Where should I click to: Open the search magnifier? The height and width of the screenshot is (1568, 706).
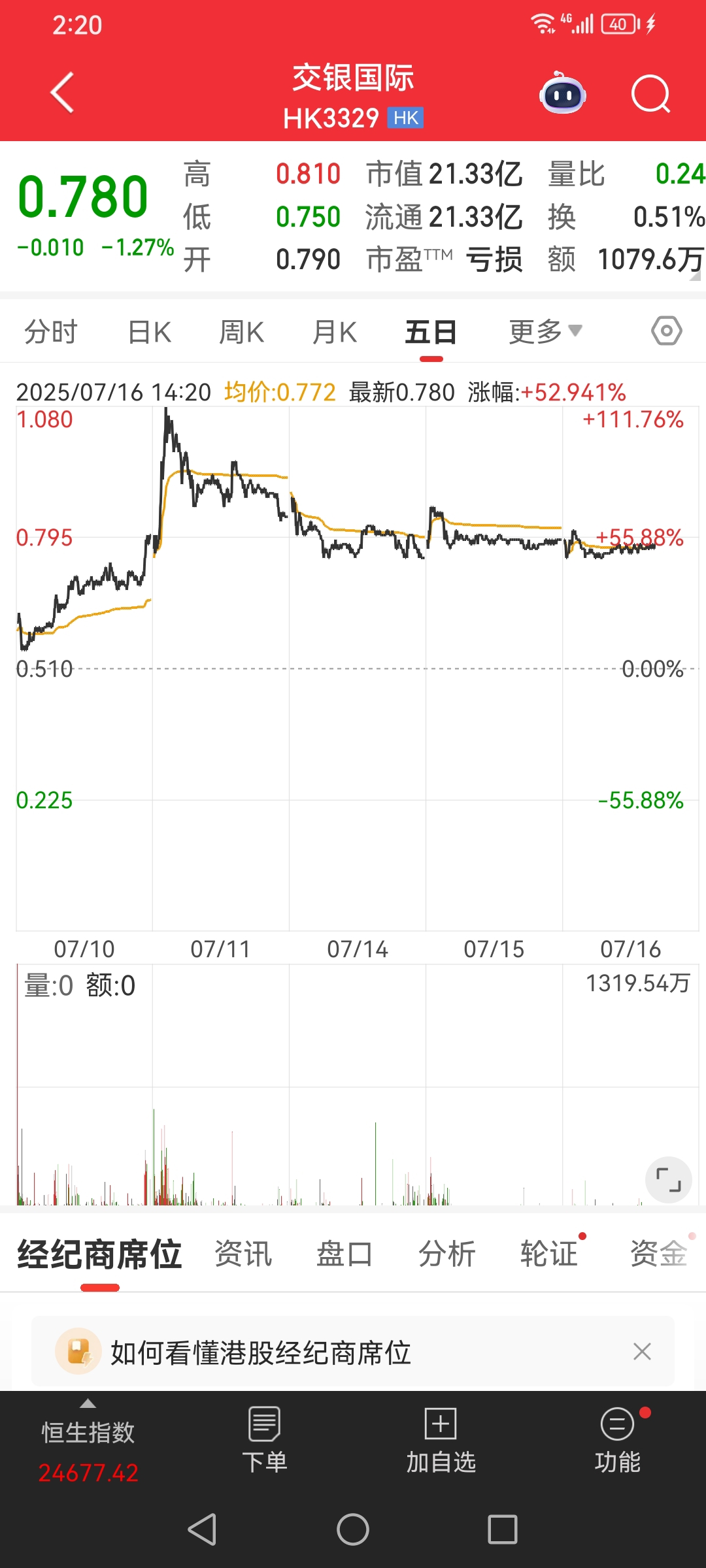(x=651, y=95)
